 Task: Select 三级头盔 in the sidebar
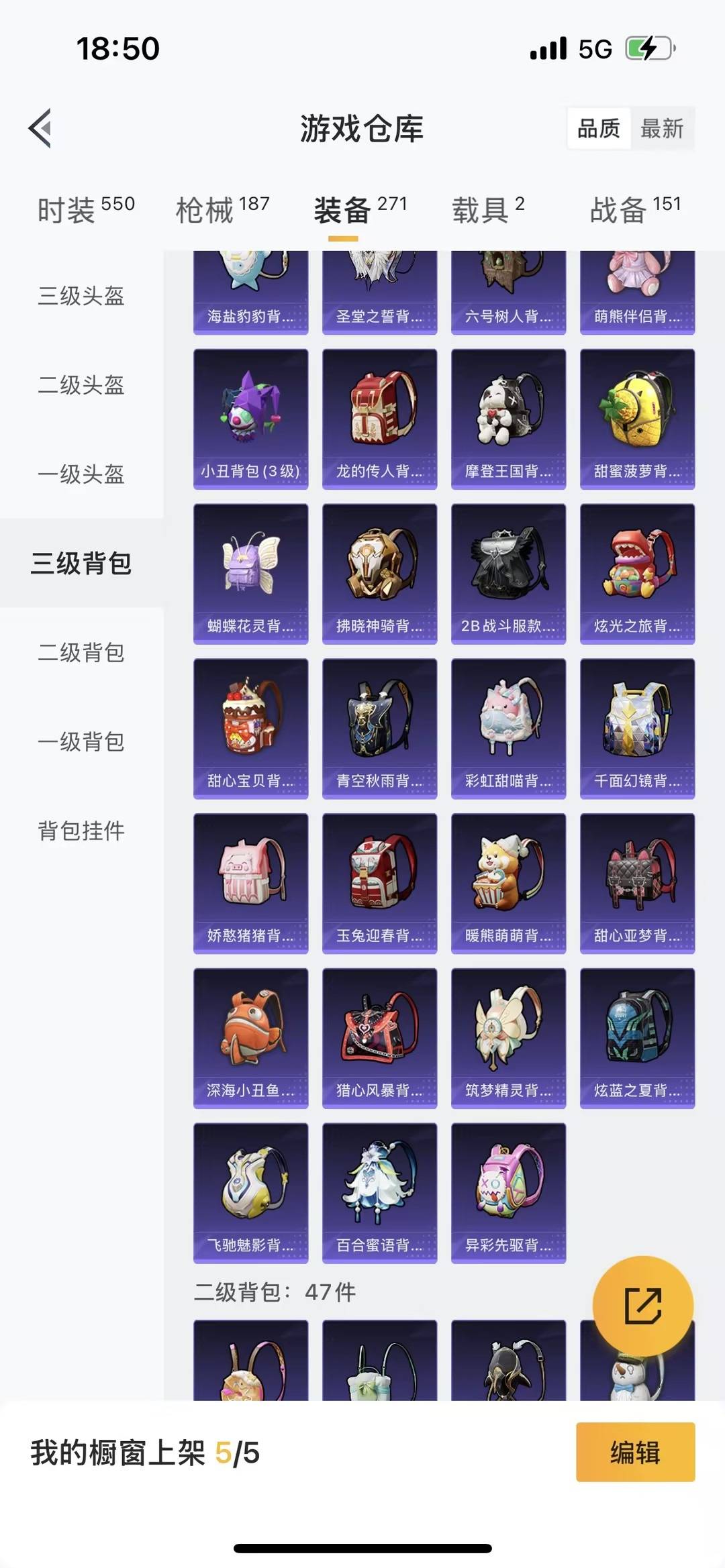81,296
